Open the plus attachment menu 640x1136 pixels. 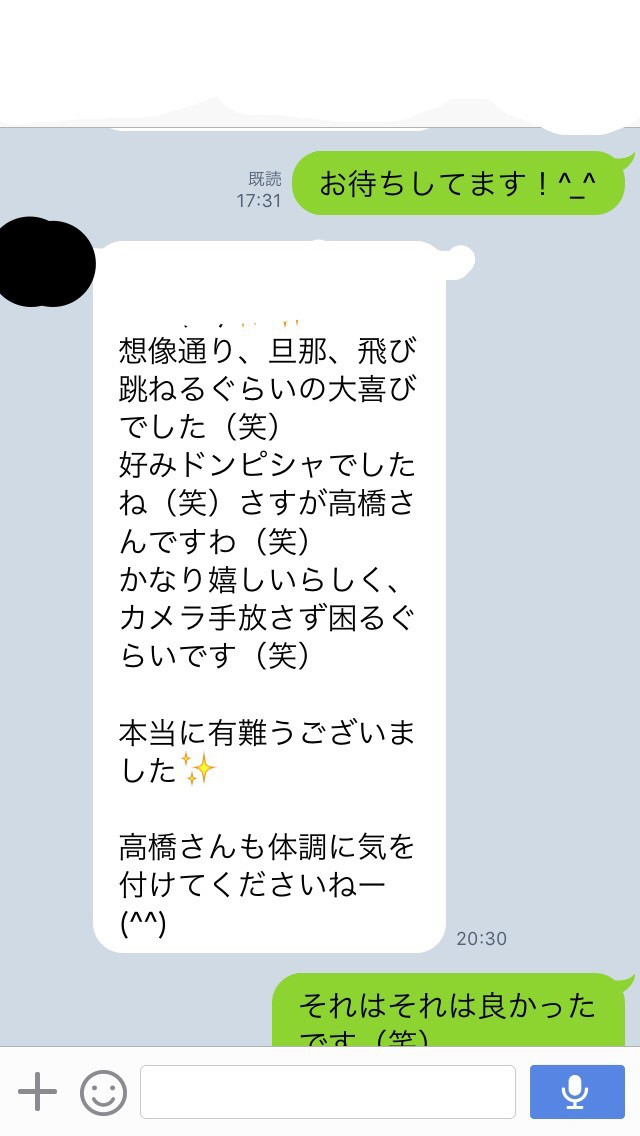37,1092
